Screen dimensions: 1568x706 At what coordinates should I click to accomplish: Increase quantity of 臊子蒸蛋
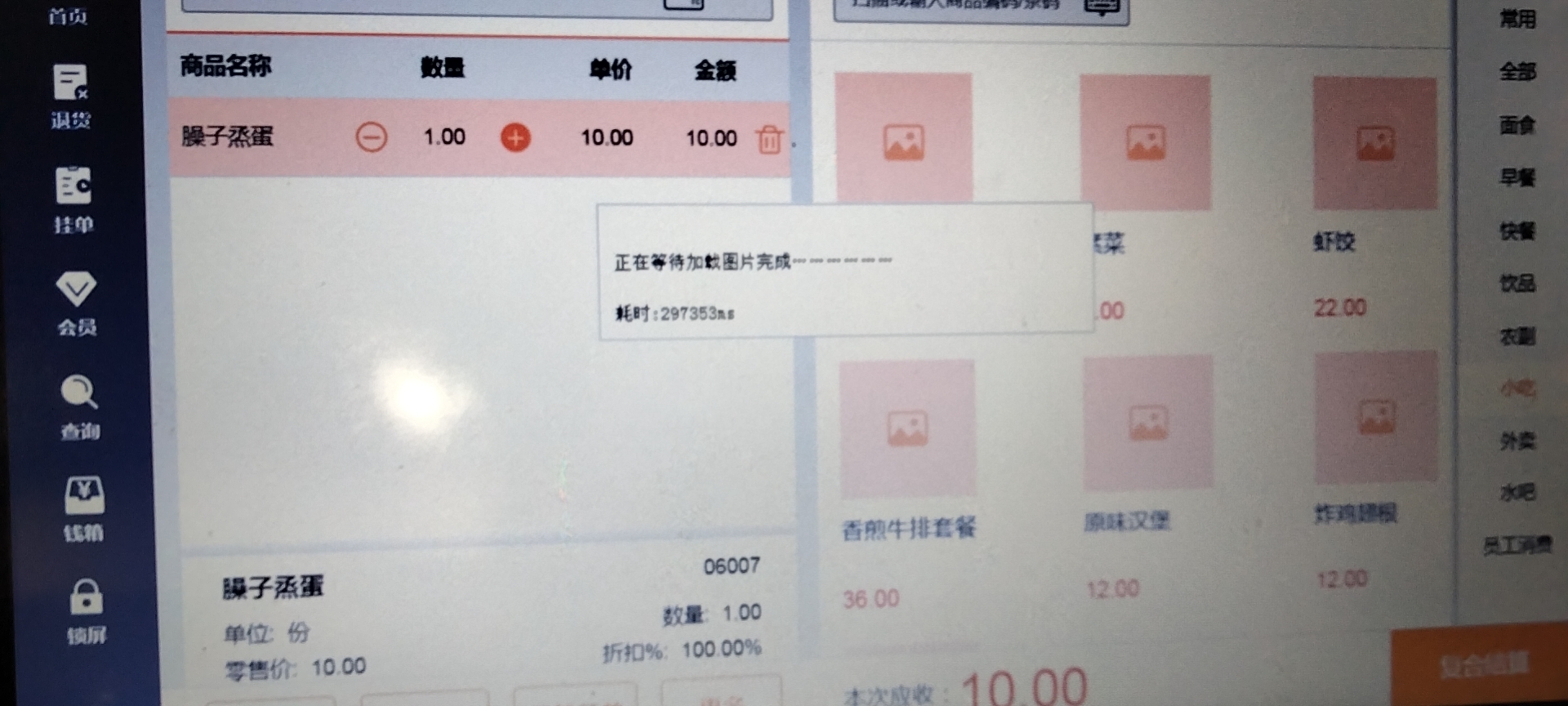pos(515,137)
